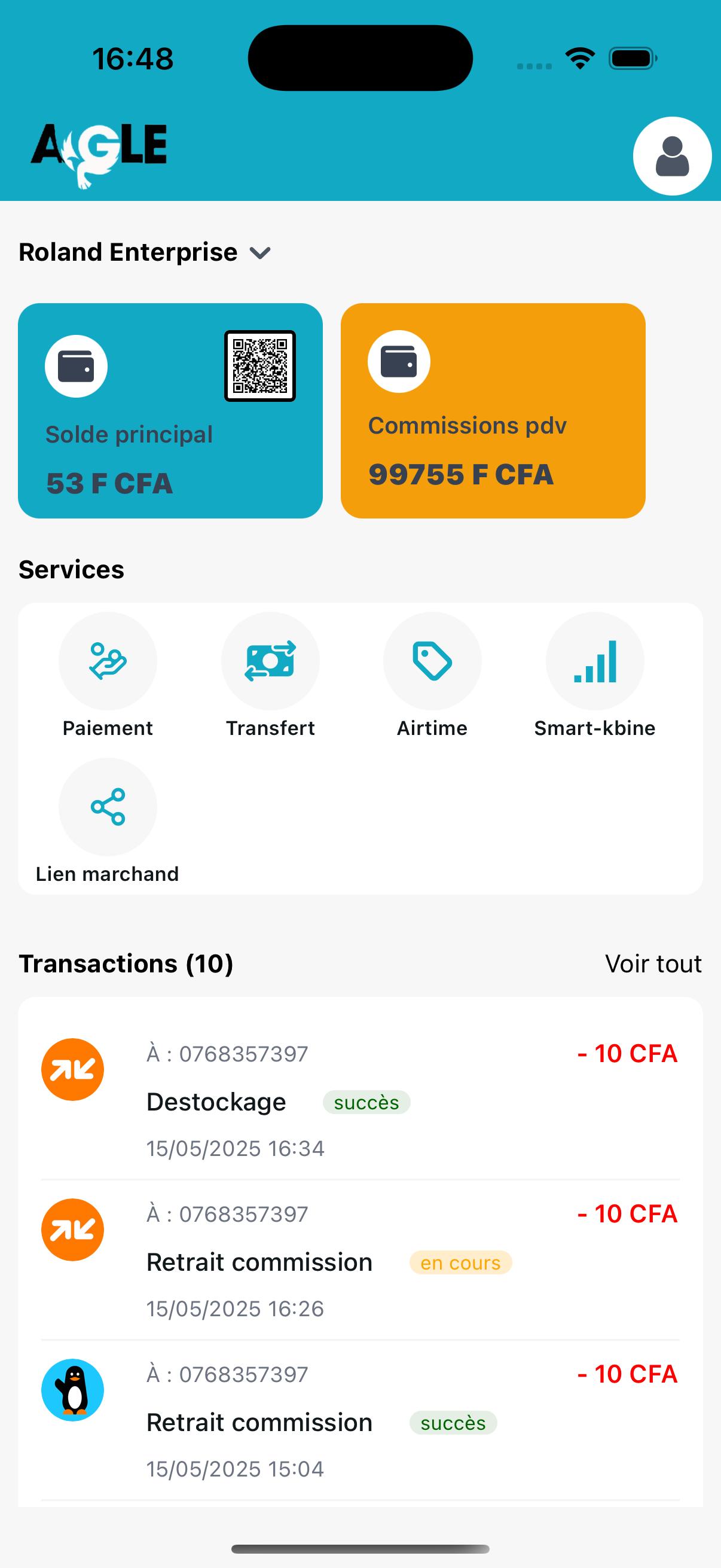Open the Retrait commission transaction from 15:04
Screen dimensions: 721x1568
(360, 1421)
